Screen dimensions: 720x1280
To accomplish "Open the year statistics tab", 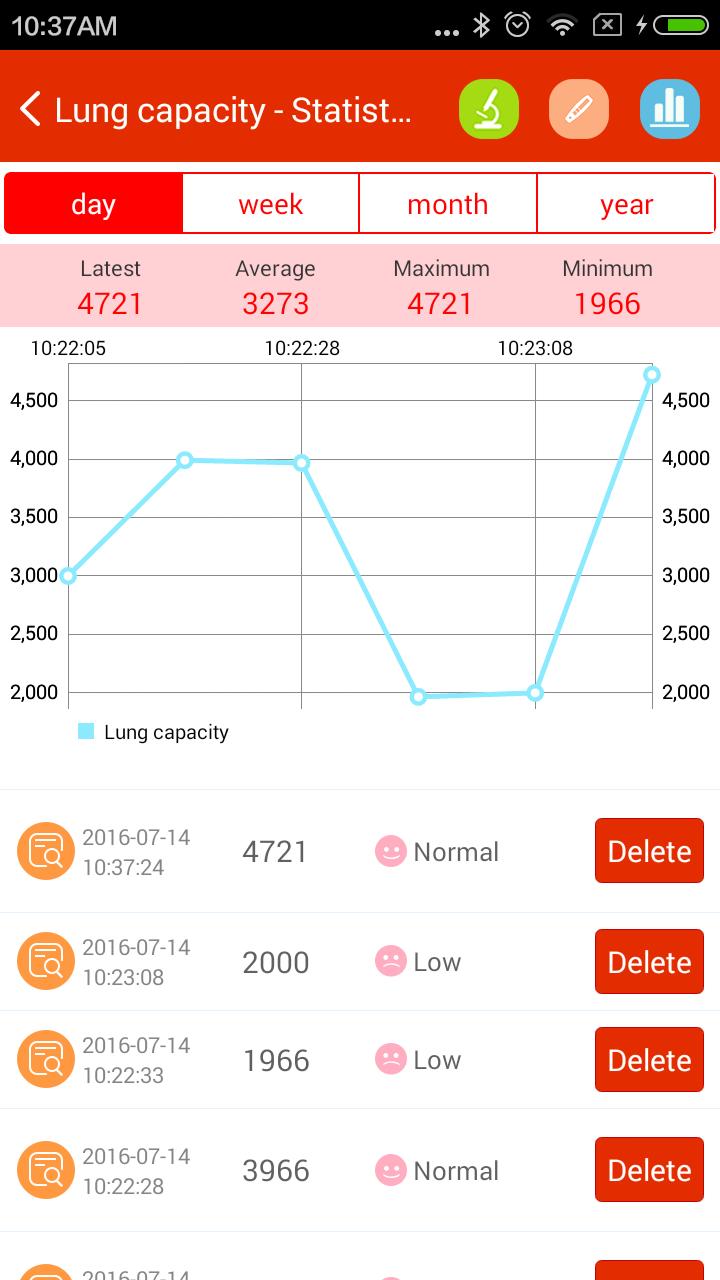I will pyautogui.click(x=627, y=203).
